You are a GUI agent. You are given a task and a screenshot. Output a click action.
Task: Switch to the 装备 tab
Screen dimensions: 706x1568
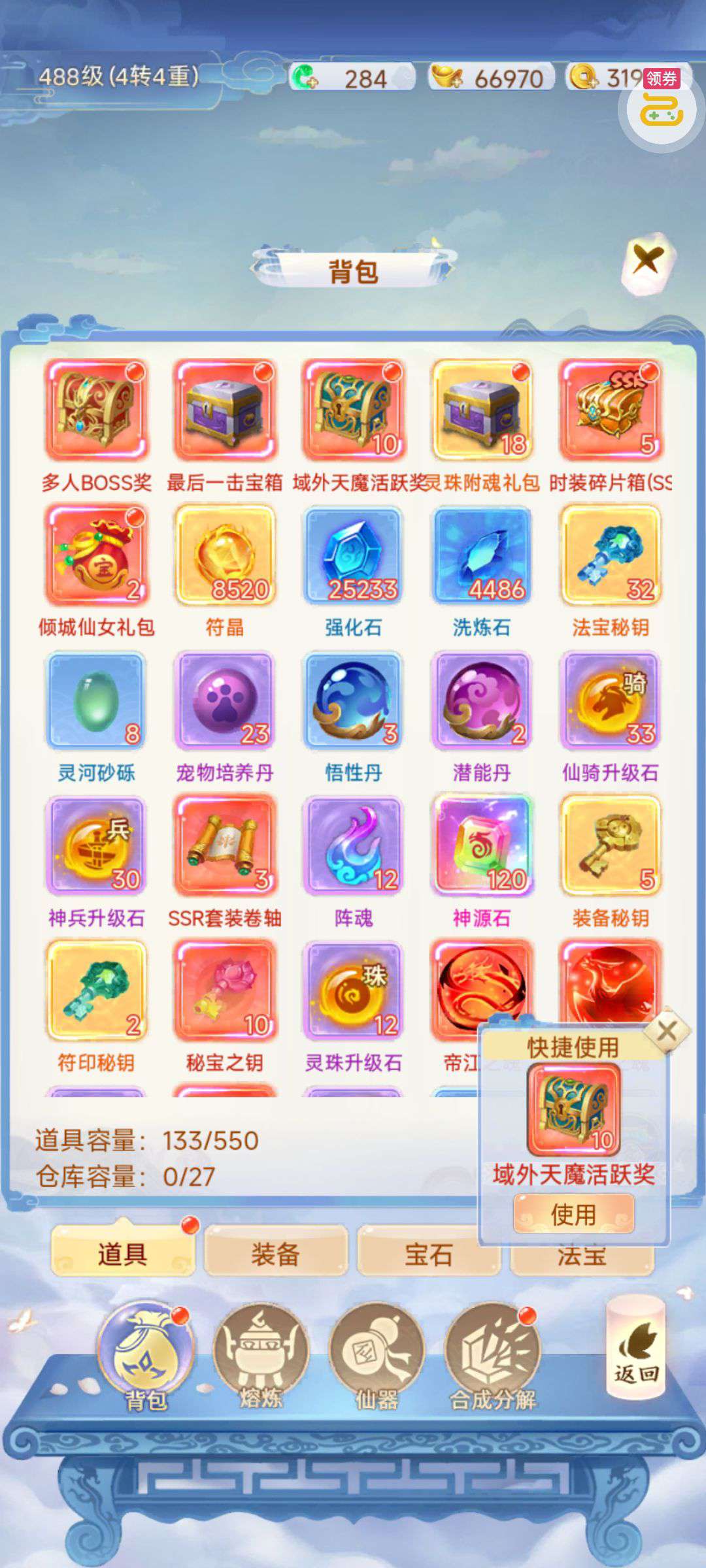tap(275, 1254)
